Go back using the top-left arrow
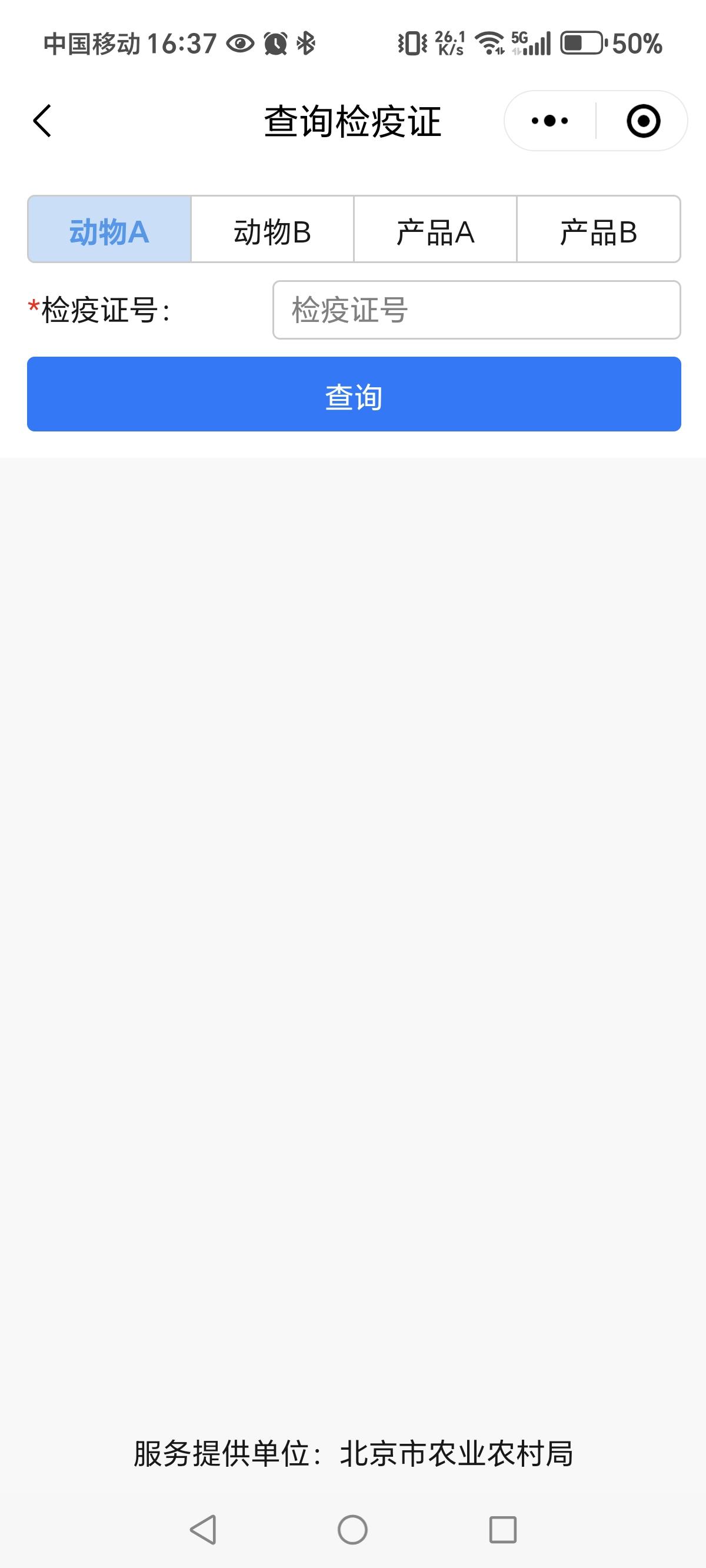 [x=42, y=121]
